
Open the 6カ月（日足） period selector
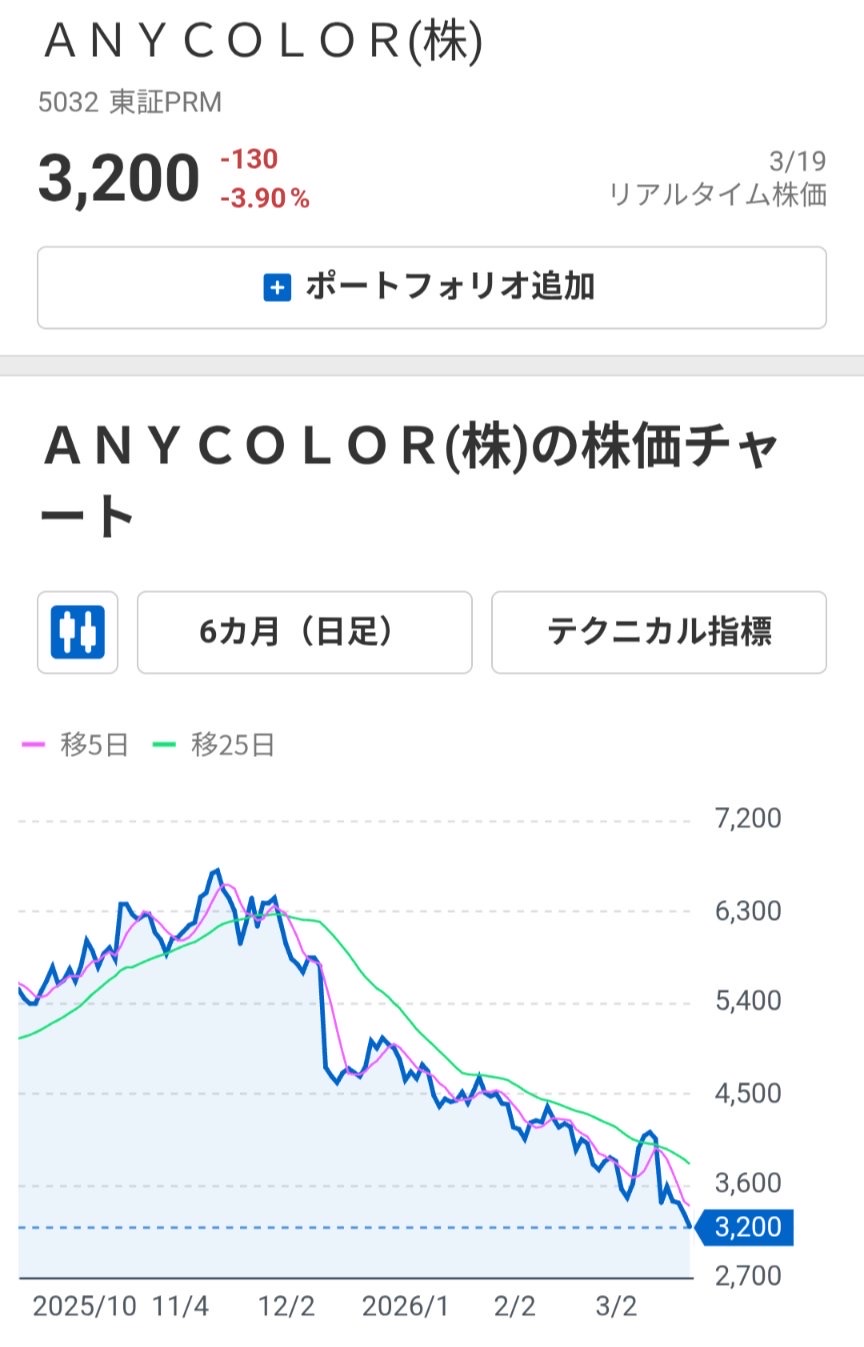click(x=304, y=632)
